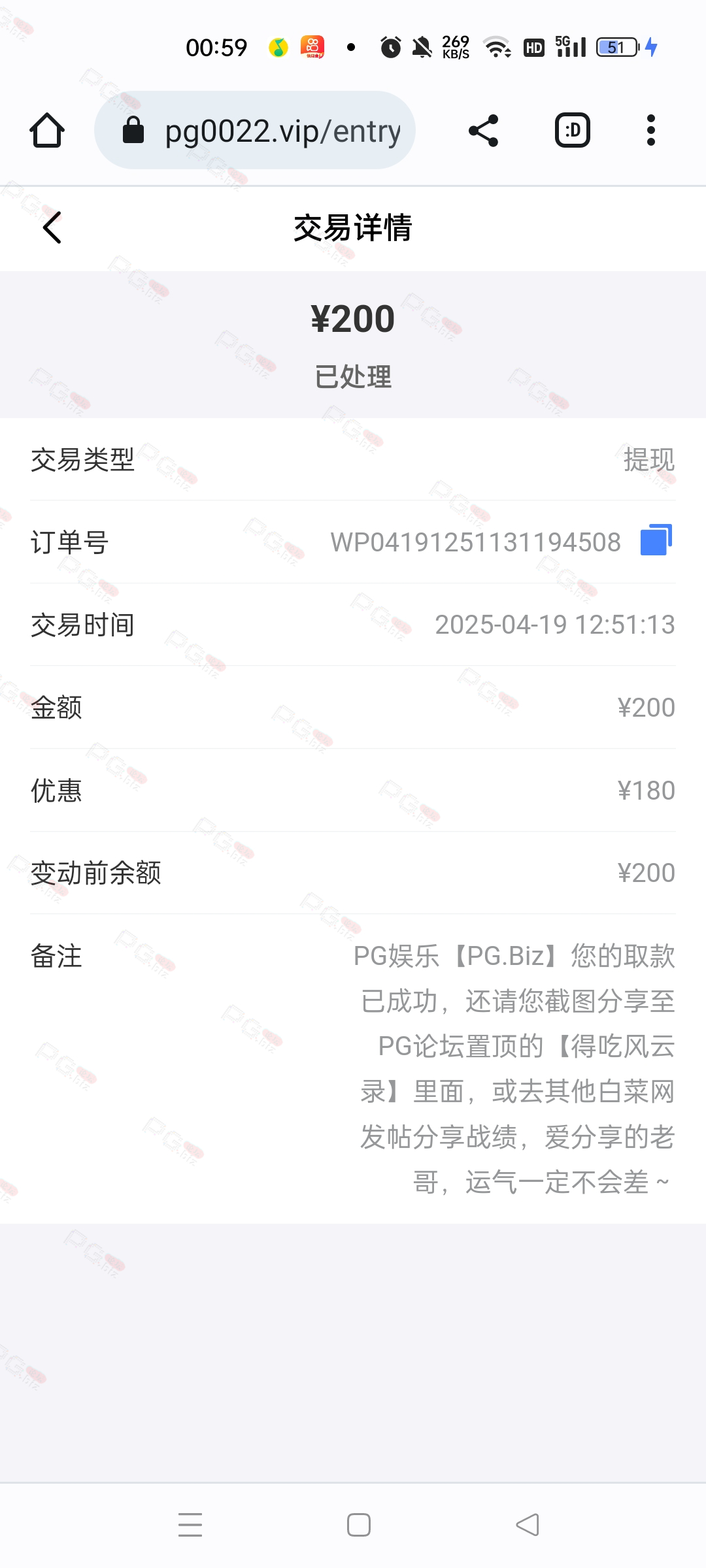Open the browser home page
This screenshot has width=706, height=1568.
pyautogui.click(x=47, y=131)
